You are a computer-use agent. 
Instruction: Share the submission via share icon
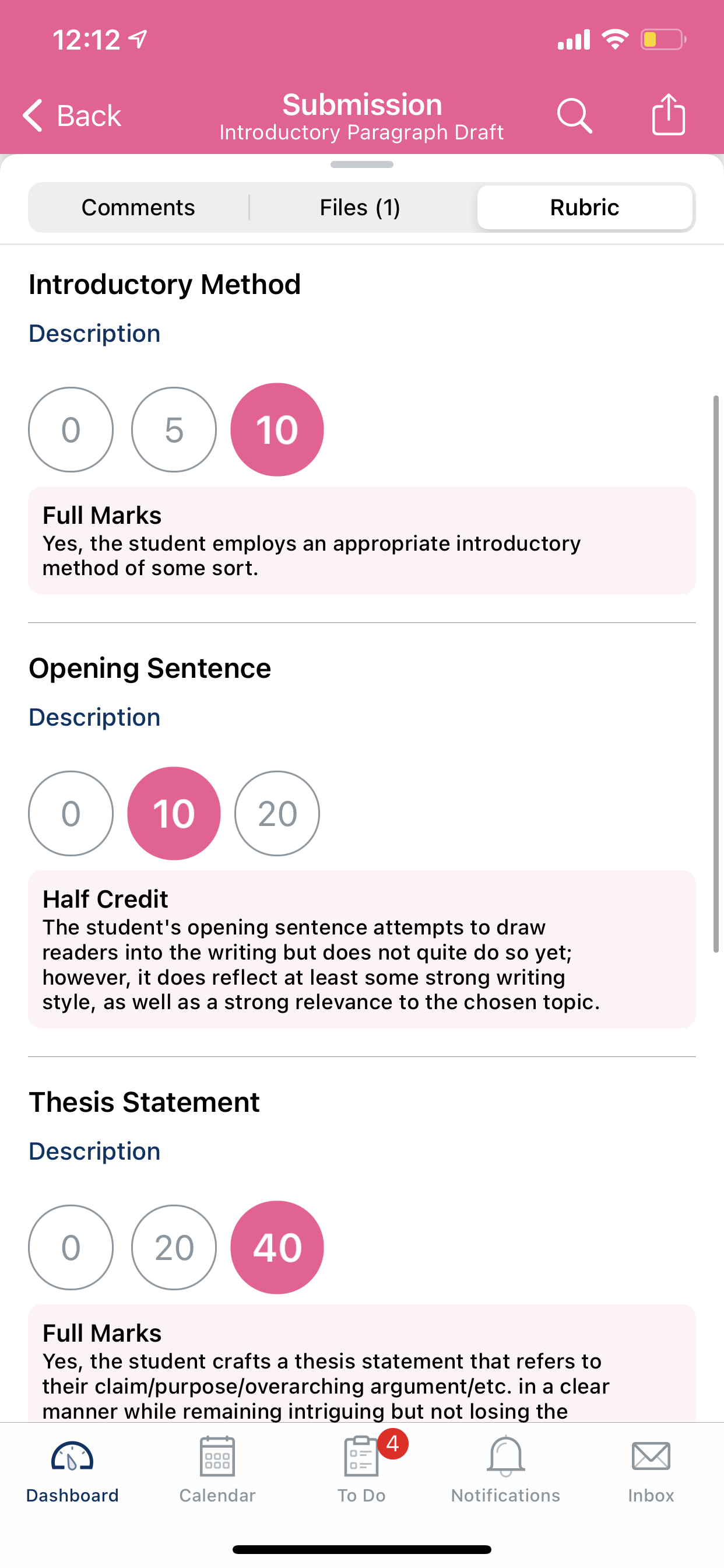tap(668, 114)
